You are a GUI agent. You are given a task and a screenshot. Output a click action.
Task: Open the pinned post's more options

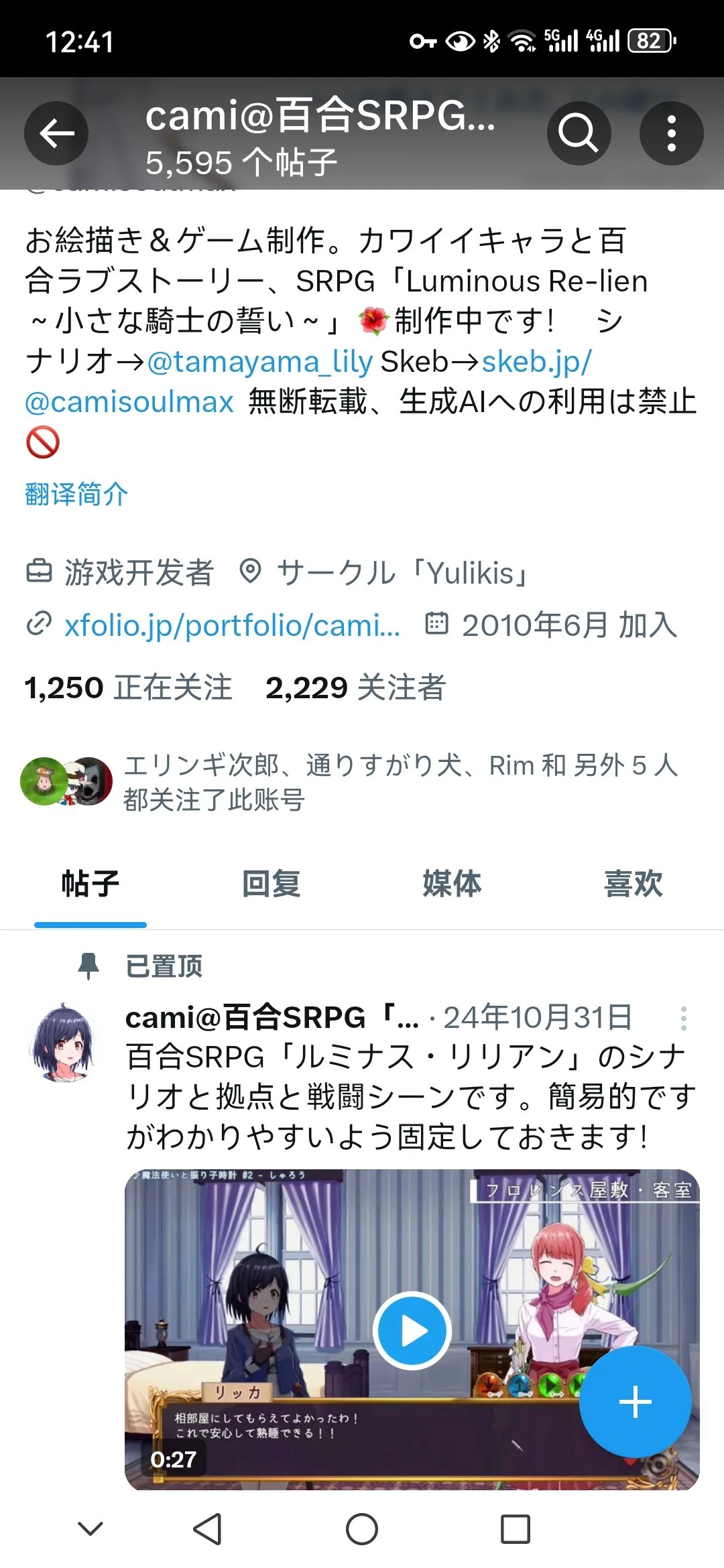click(x=683, y=1018)
